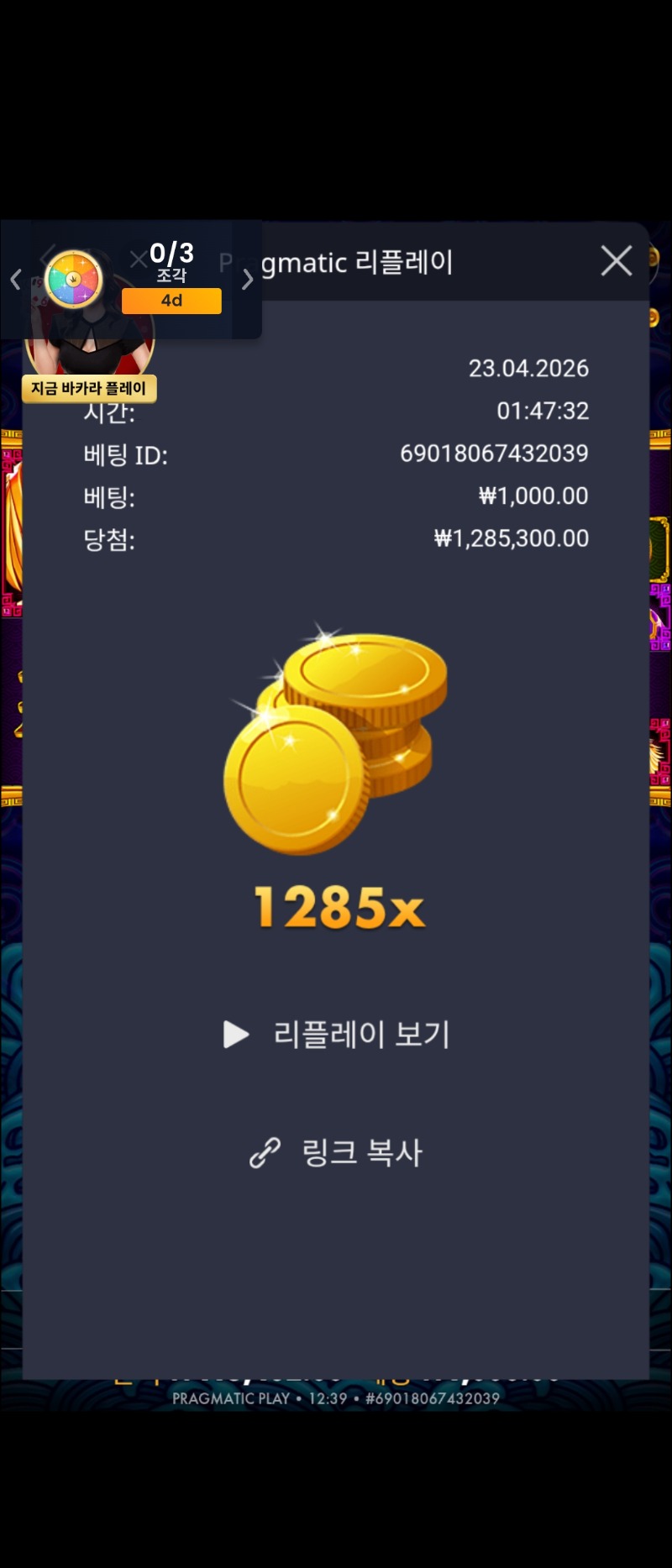Screen dimensions: 672x1568
Task: Open the spinning wheel piece promotion
Action: pyautogui.click(x=74, y=279)
